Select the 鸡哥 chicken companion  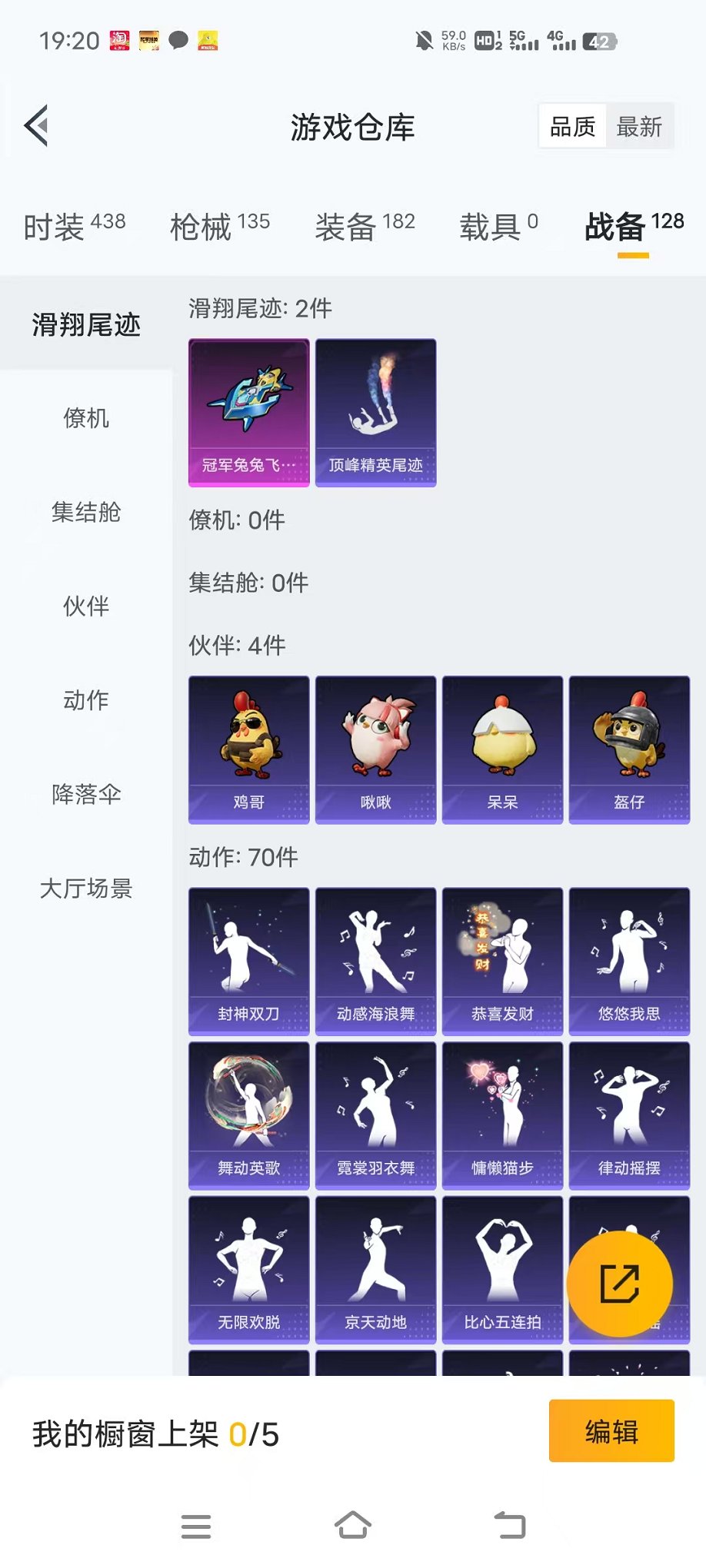[248, 748]
